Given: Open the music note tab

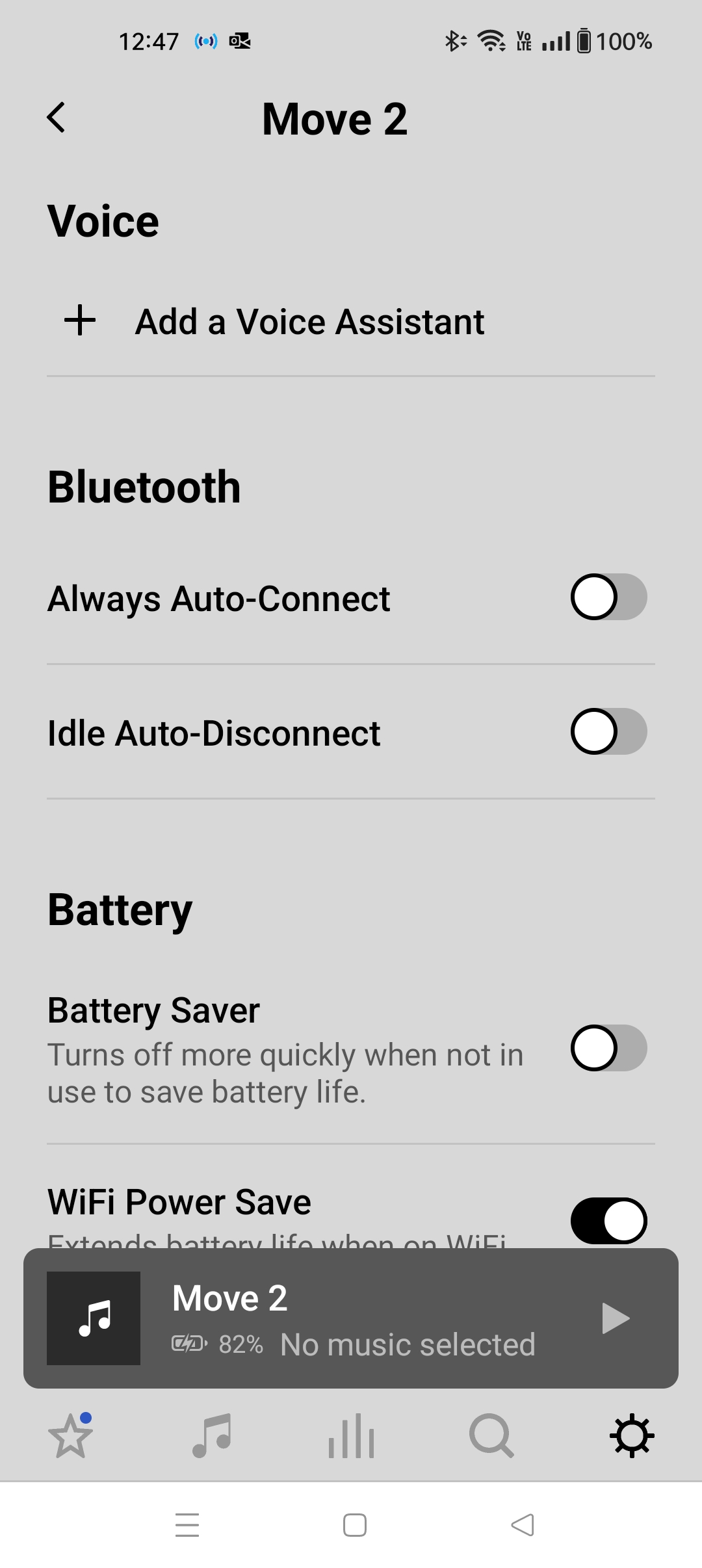Looking at the screenshot, I should point(211,1437).
